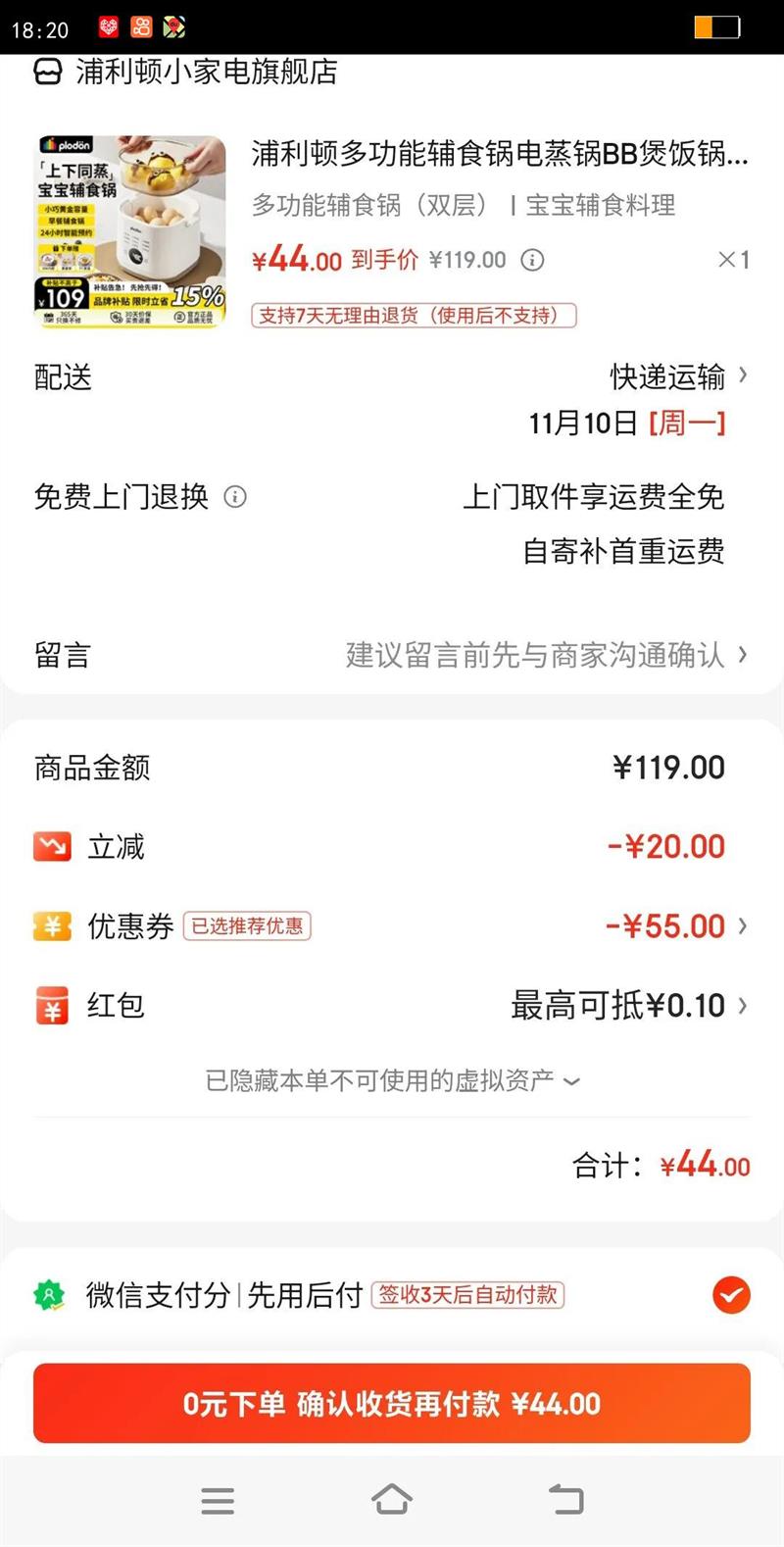Expand 已隐藏本单不可使用的虚拟资产
This screenshot has height=1547, width=784.
(x=392, y=1080)
